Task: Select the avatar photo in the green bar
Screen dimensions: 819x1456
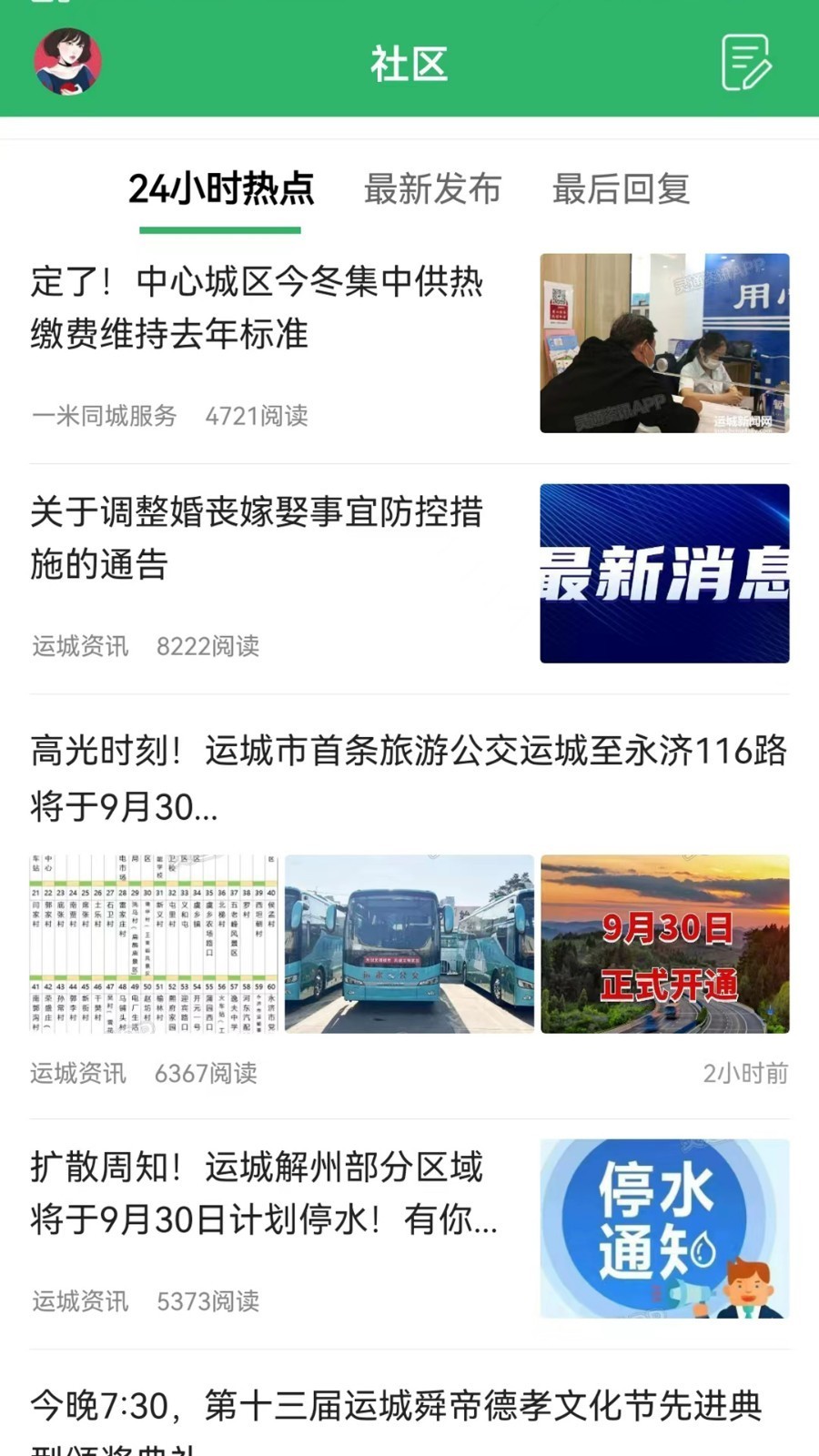Action: [x=68, y=60]
